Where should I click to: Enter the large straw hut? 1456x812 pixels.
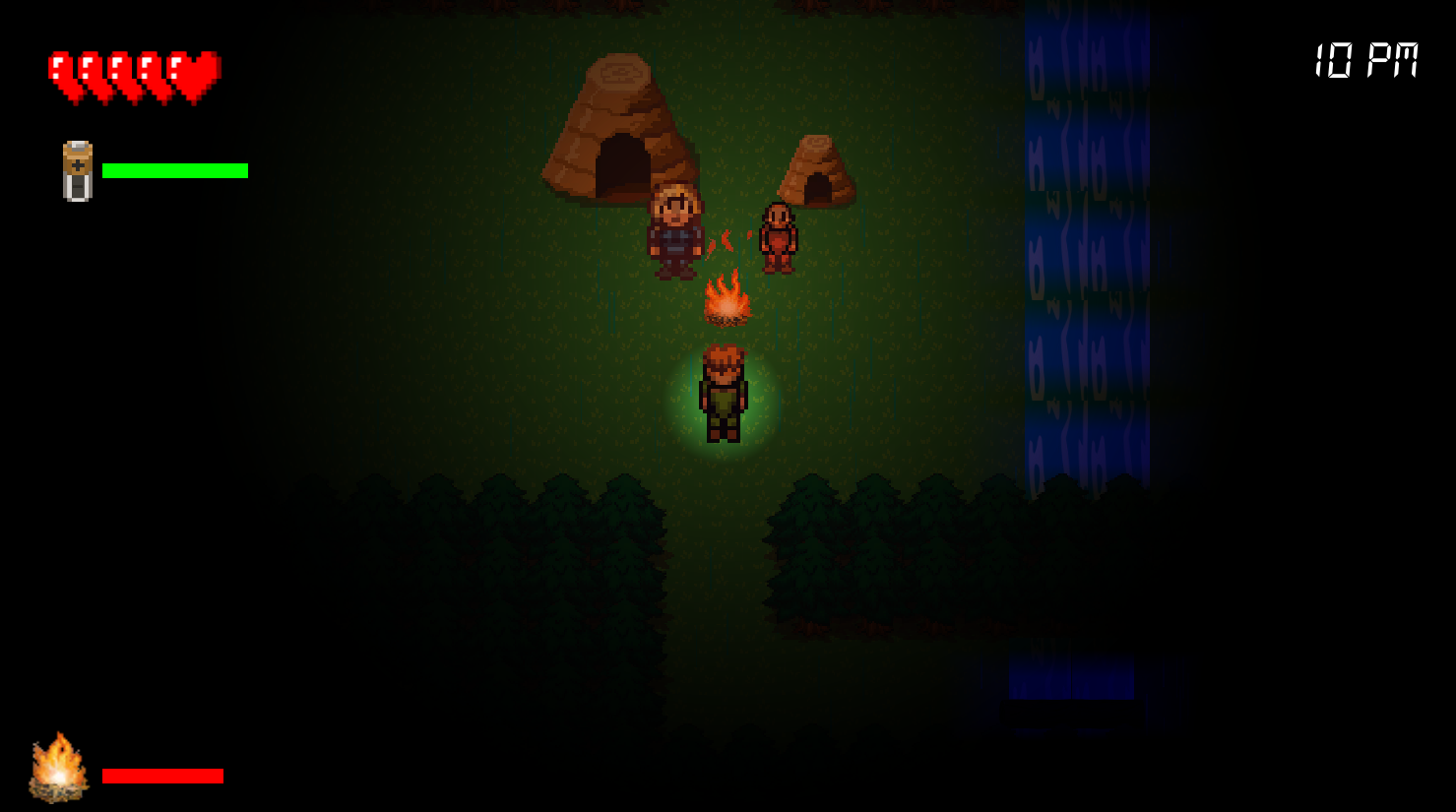(621, 164)
